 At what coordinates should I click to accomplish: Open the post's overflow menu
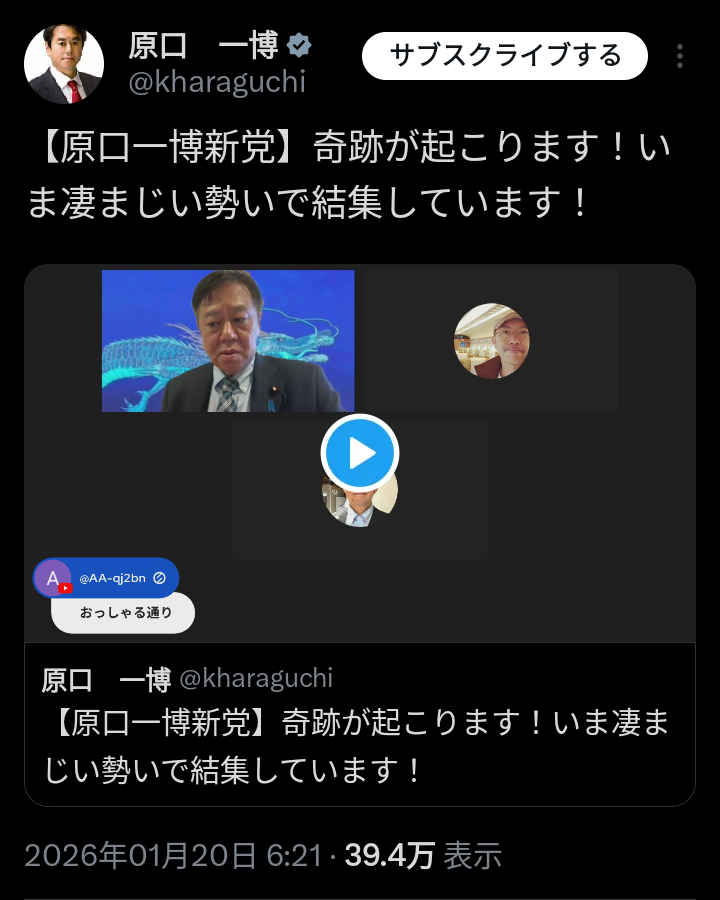tap(680, 56)
